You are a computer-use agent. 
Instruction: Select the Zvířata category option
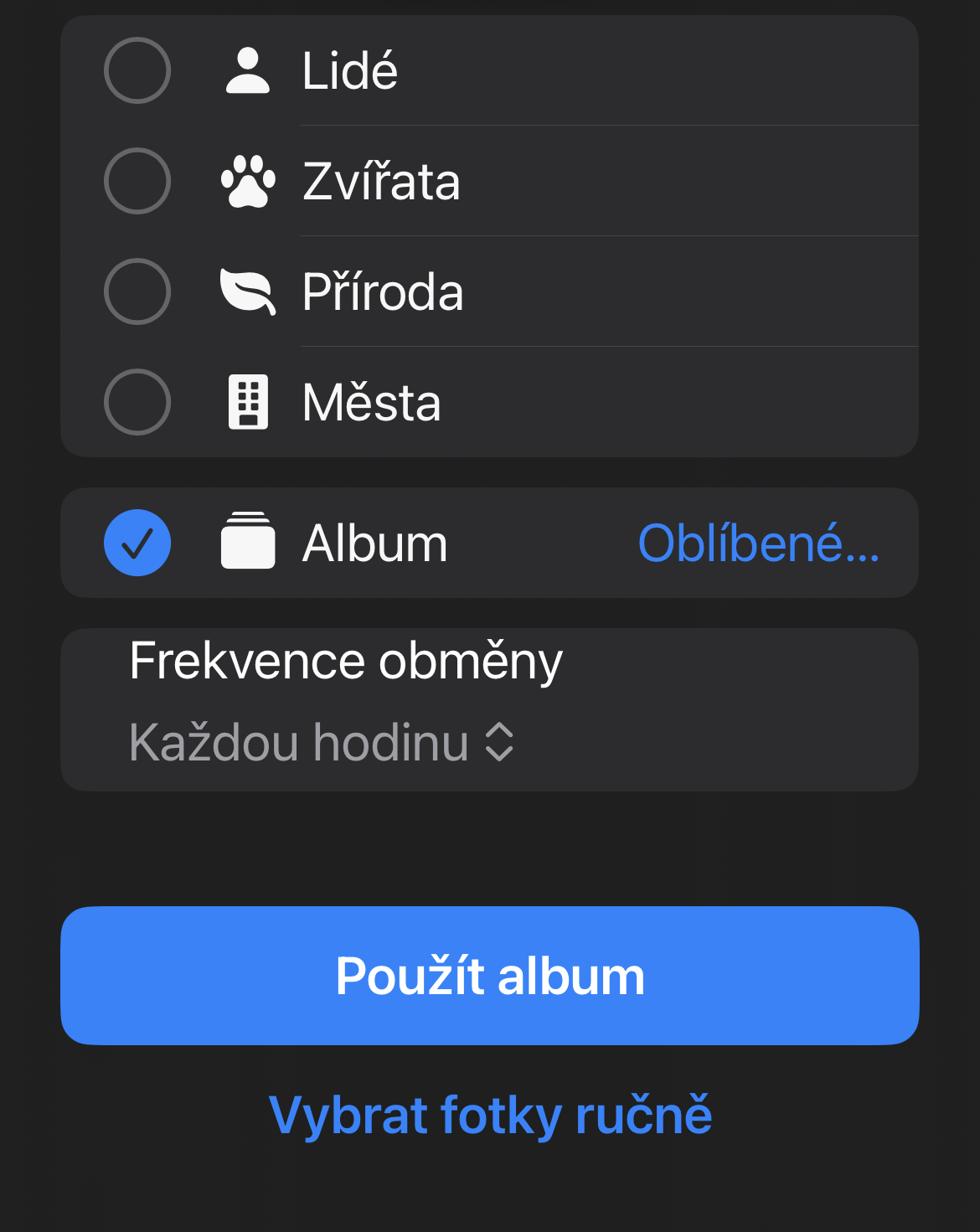tap(137, 181)
